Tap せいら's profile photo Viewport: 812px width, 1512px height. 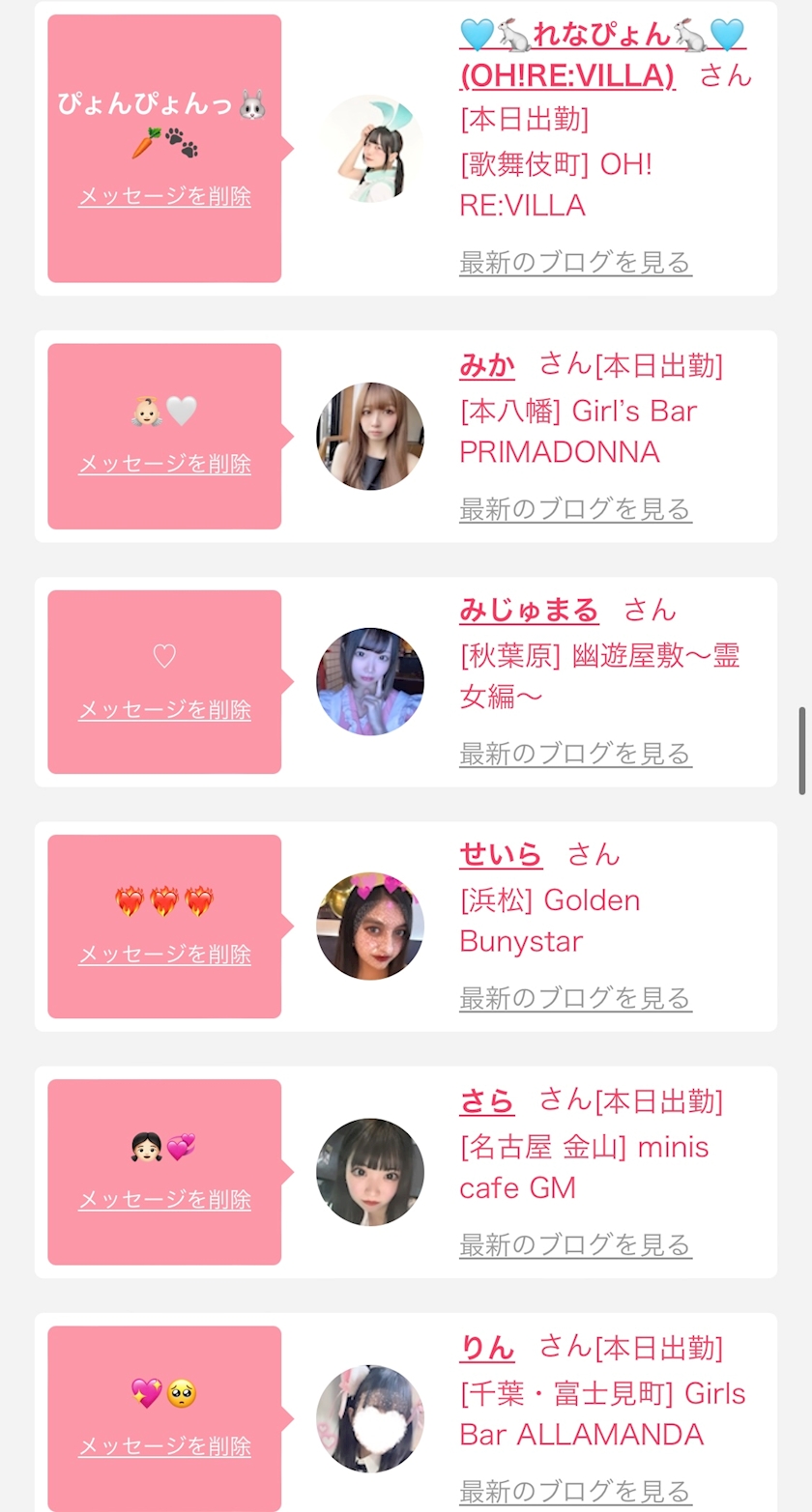coord(370,926)
